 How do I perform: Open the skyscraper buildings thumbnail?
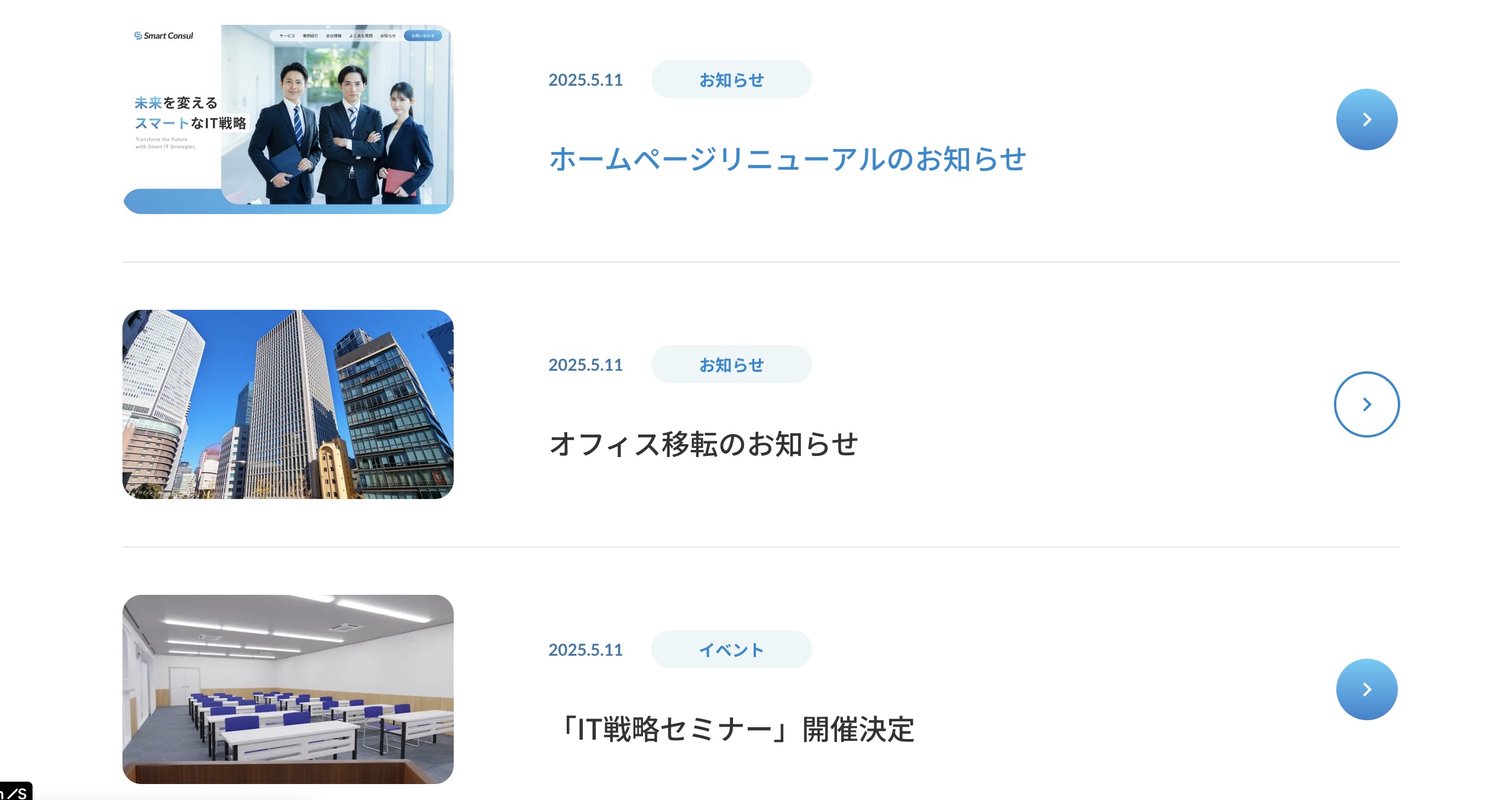point(288,404)
